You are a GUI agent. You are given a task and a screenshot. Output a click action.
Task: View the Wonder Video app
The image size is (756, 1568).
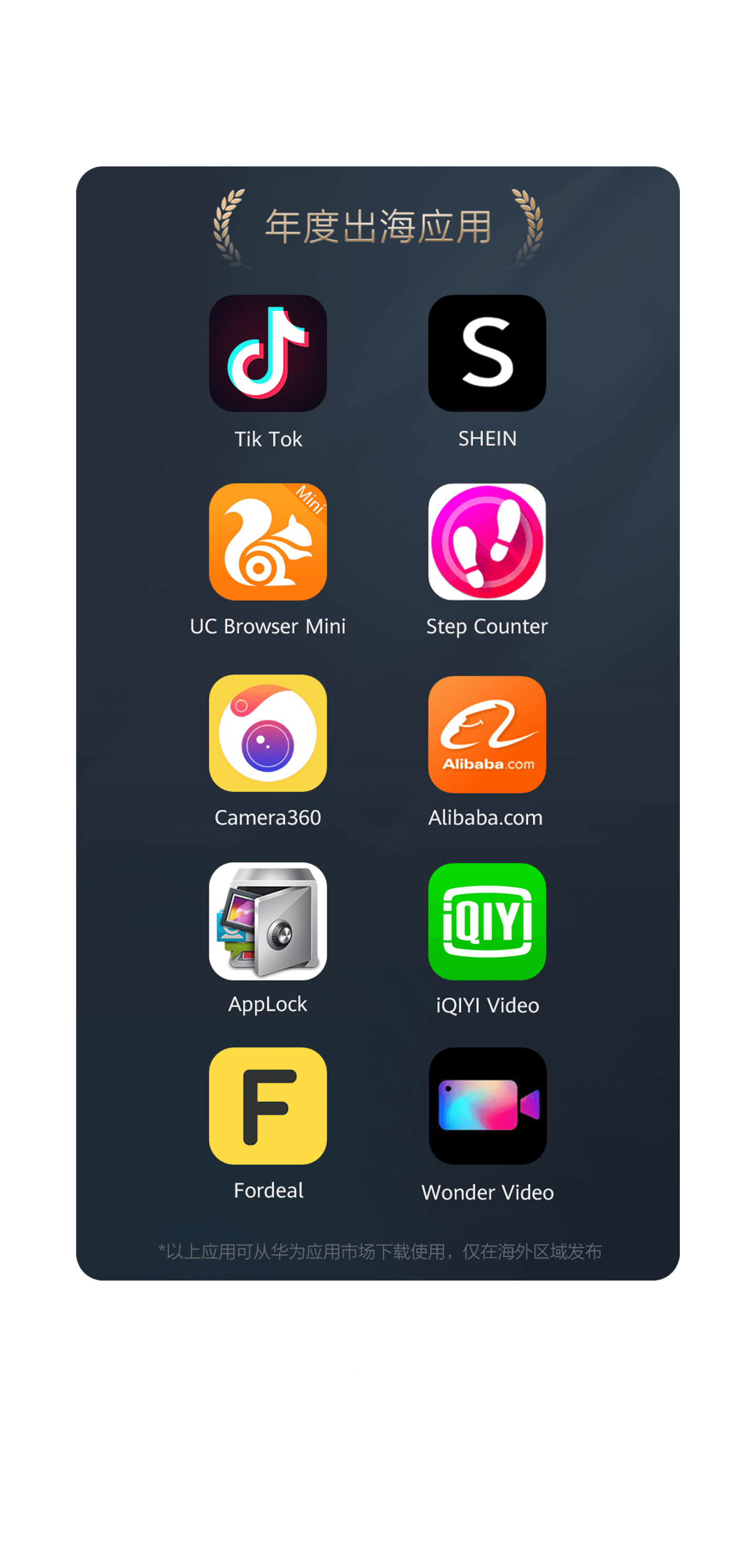488,1106
